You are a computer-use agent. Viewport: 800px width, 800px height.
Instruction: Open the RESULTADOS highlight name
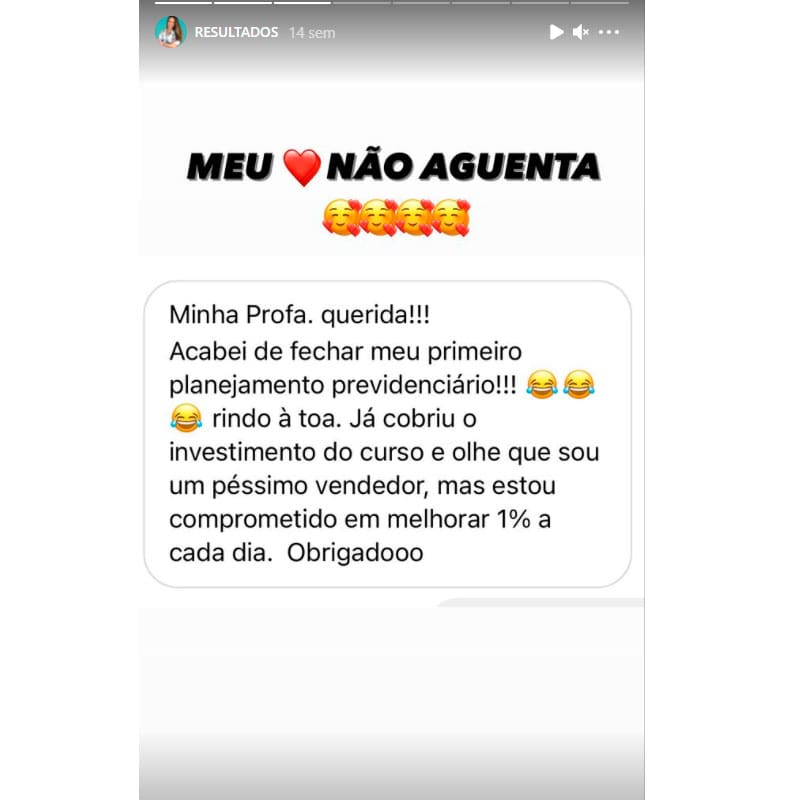pyautogui.click(x=236, y=32)
